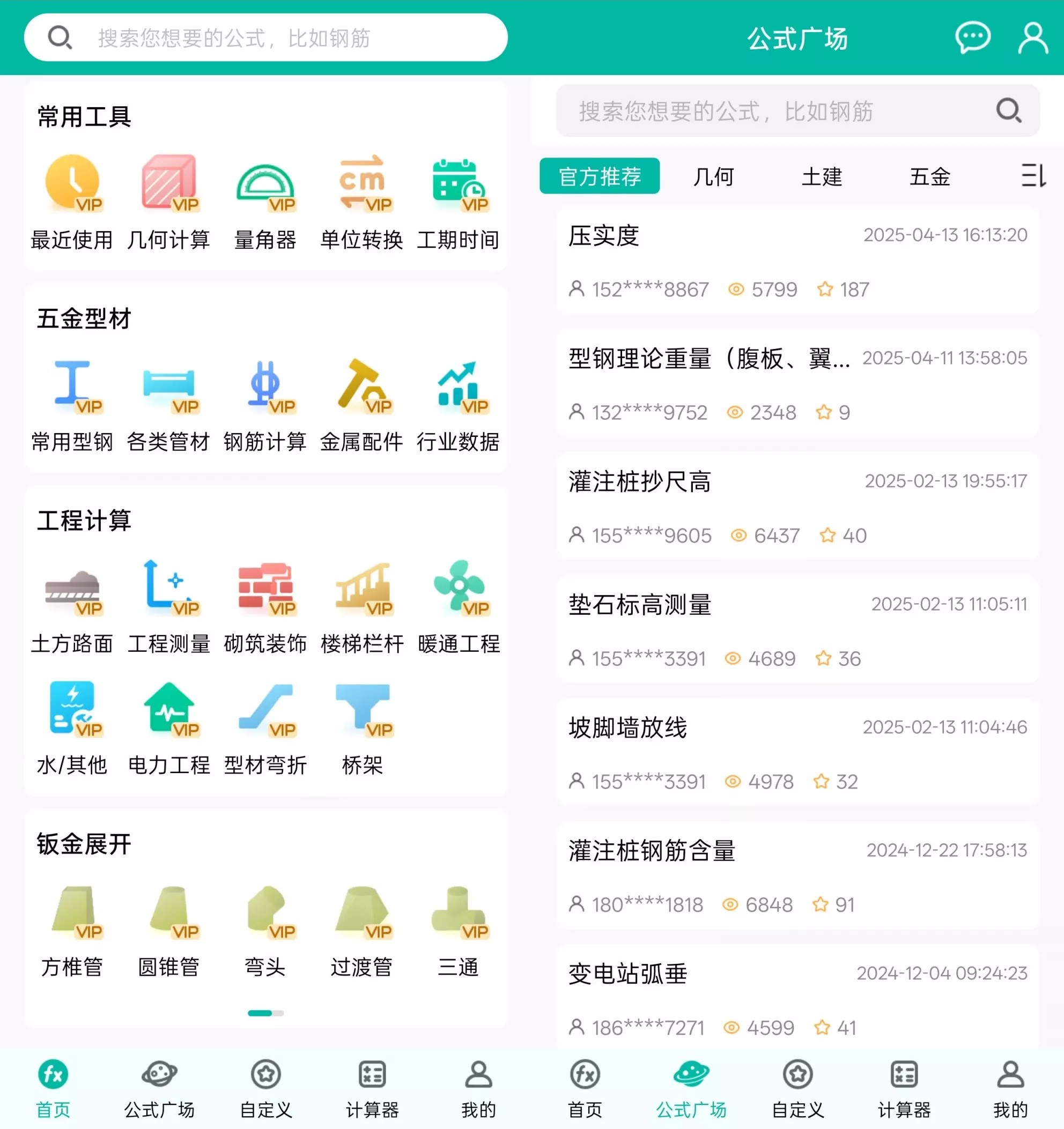Open 楼梯栏杆 stair railing calculation
This screenshot has height=1129, width=1064.
coord(362,606)
